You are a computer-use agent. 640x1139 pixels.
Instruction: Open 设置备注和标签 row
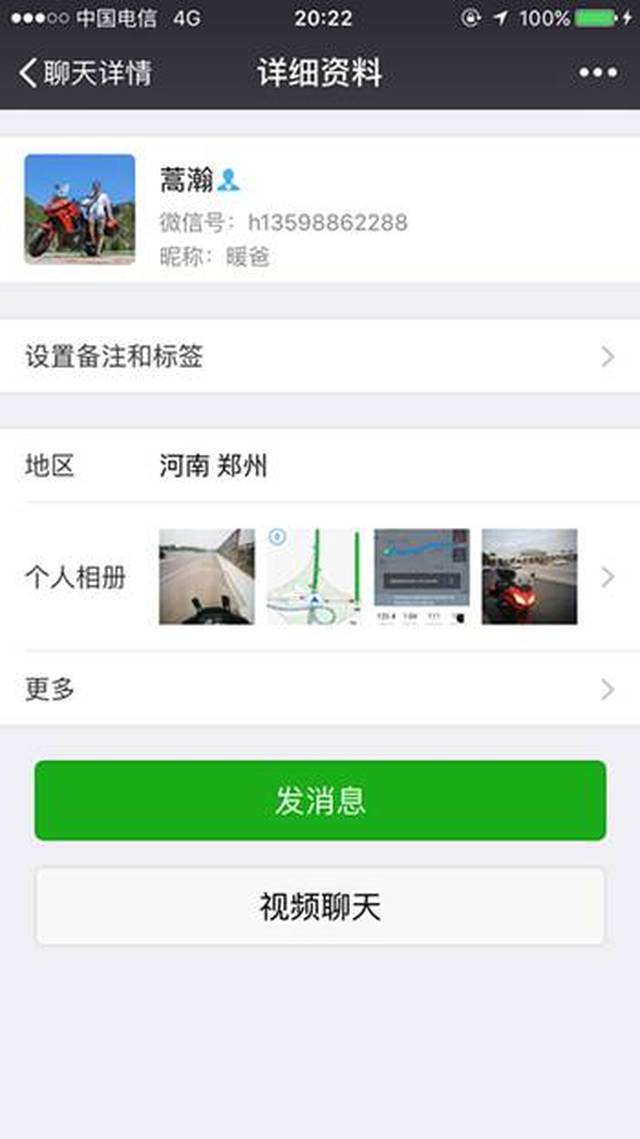pyautogui.click(x=320, y=357)
